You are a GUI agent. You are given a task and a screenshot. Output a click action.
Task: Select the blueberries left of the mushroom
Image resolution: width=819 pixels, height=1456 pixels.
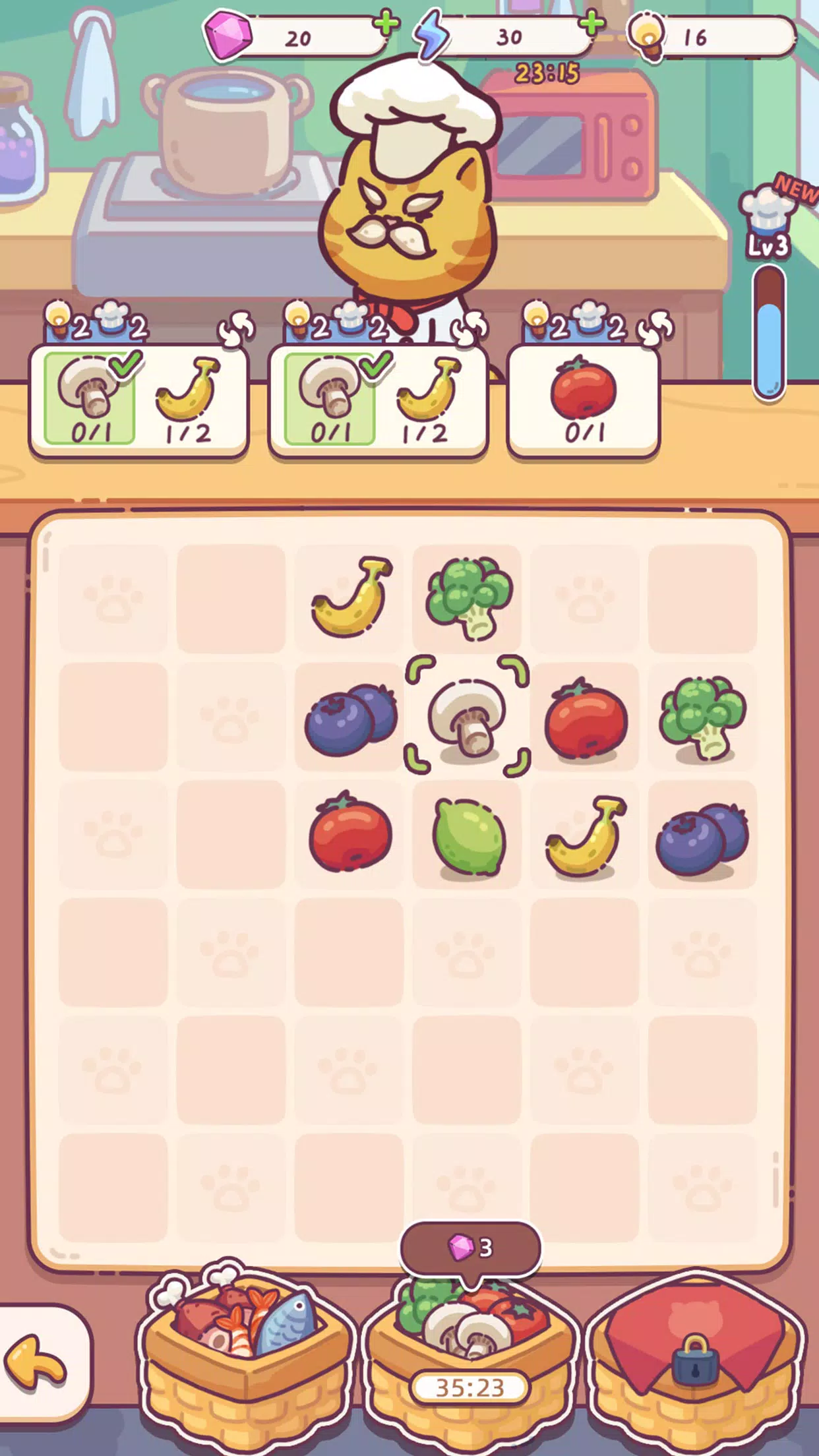[350, 717]
